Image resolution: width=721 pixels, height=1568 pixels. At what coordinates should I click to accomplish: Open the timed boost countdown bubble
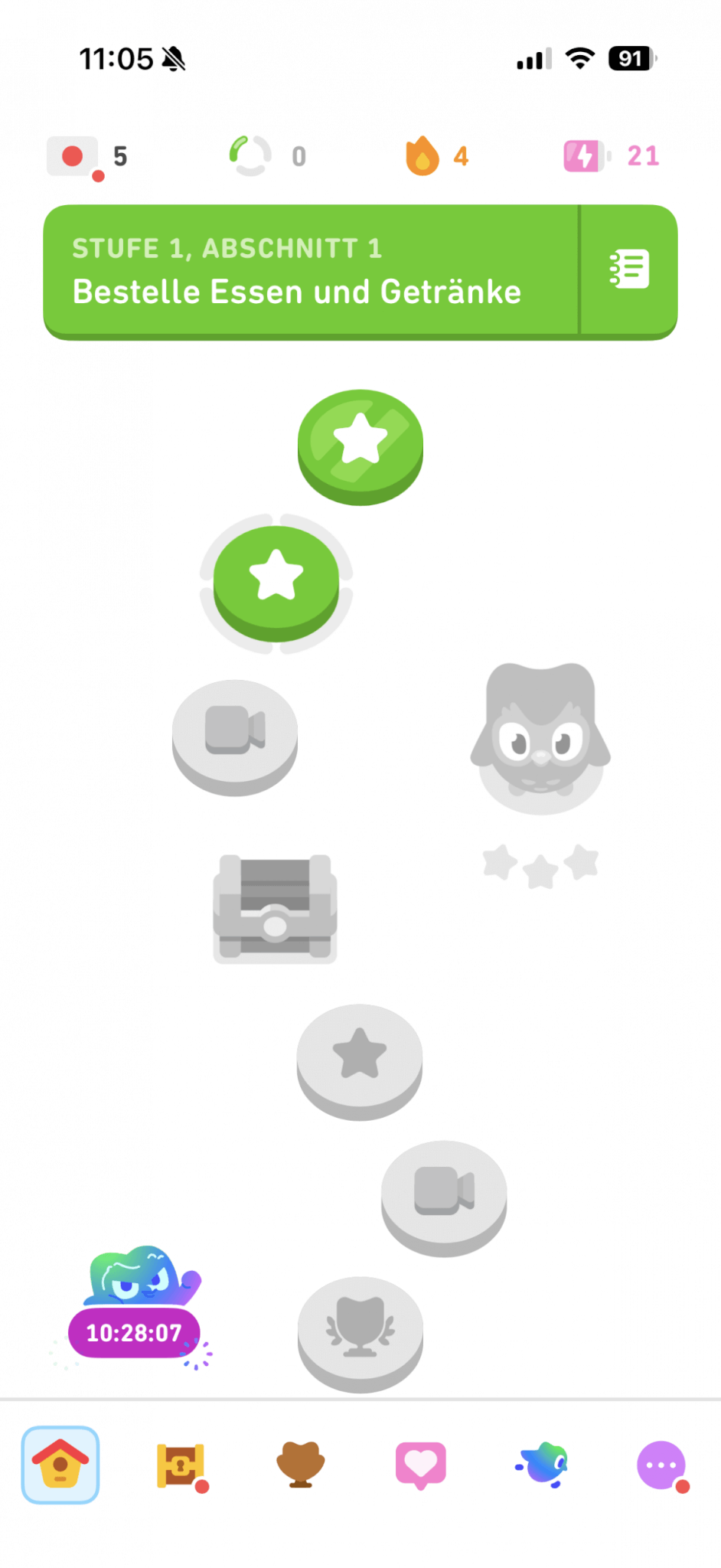pyautogui.click(x=134, y=1332)
